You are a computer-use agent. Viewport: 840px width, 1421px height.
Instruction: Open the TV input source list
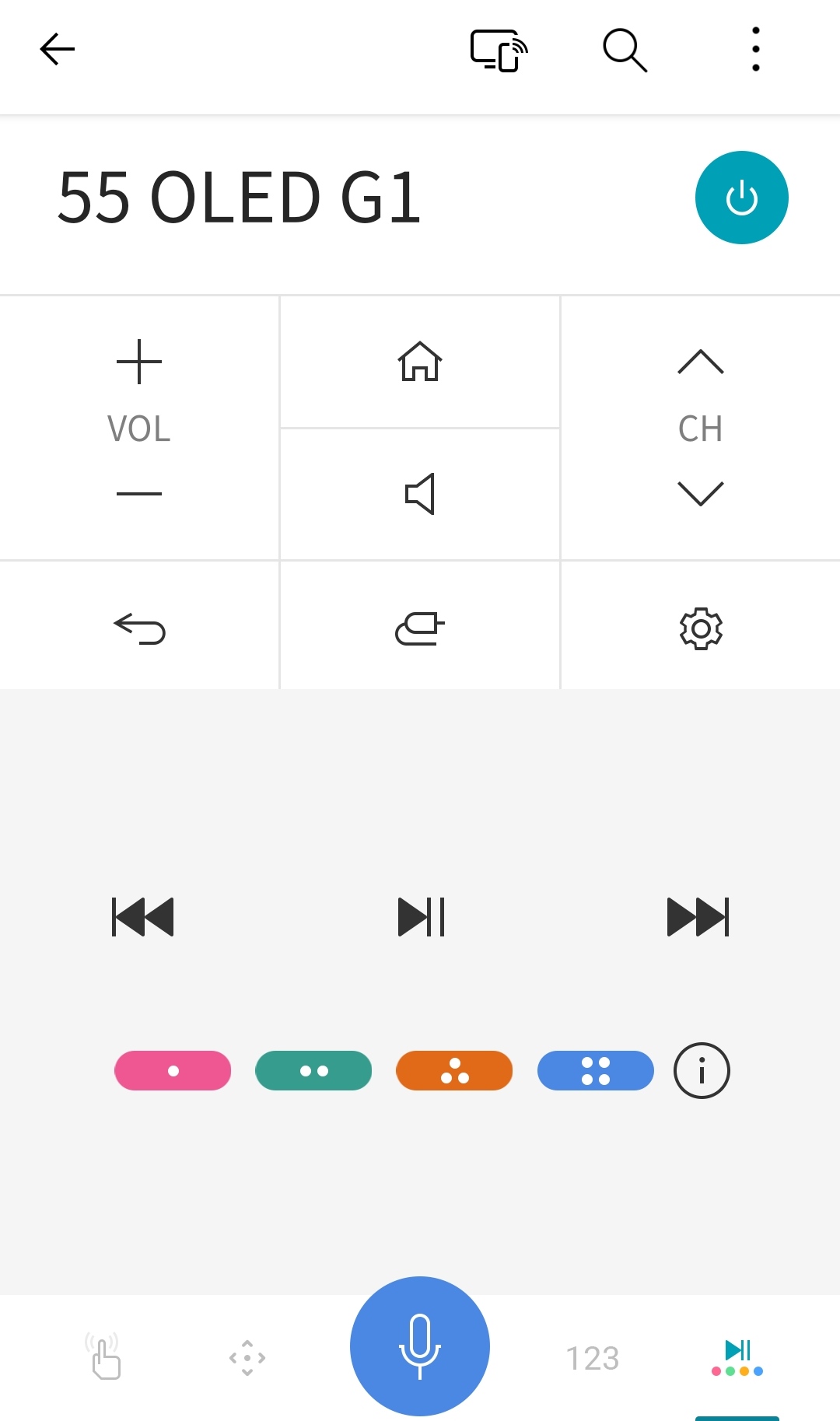point(420,628)
